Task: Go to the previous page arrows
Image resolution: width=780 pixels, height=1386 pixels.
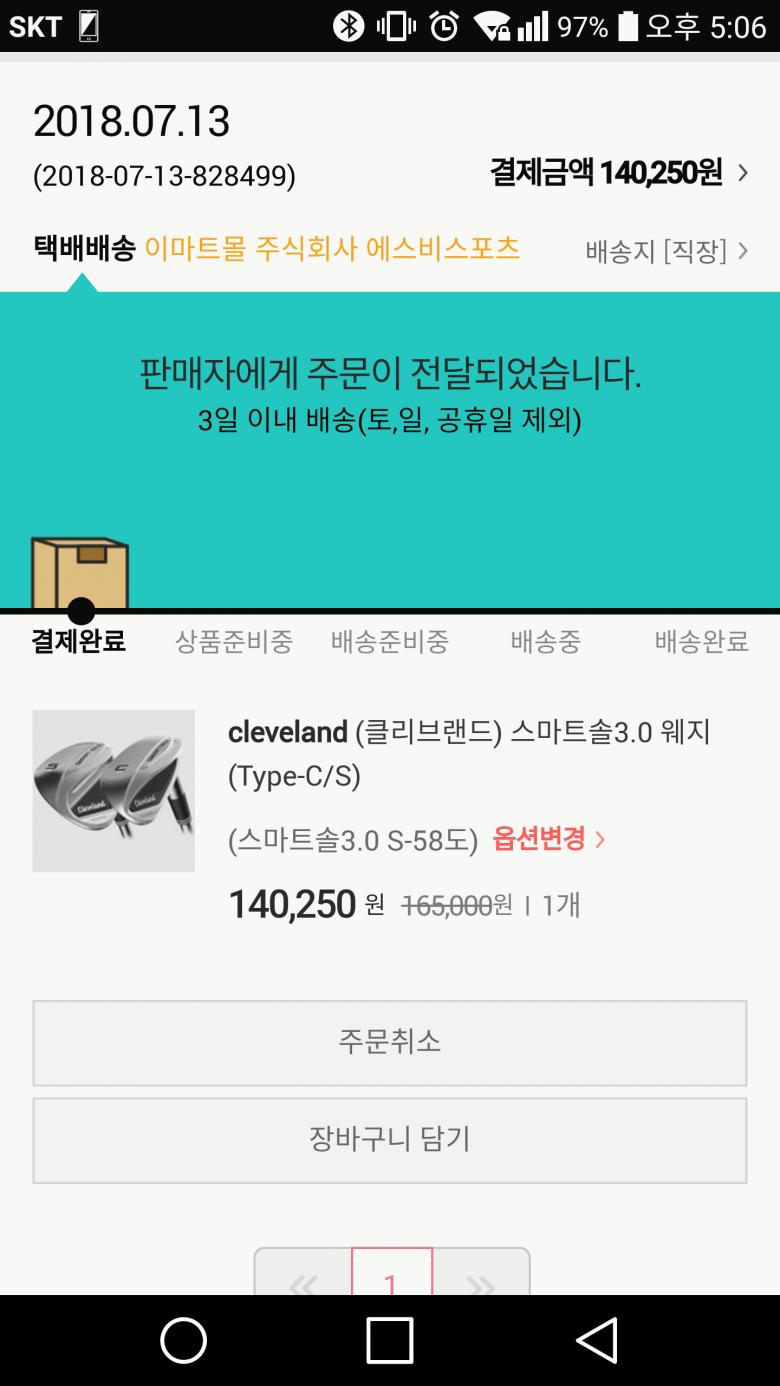Action: point(303,1280)
